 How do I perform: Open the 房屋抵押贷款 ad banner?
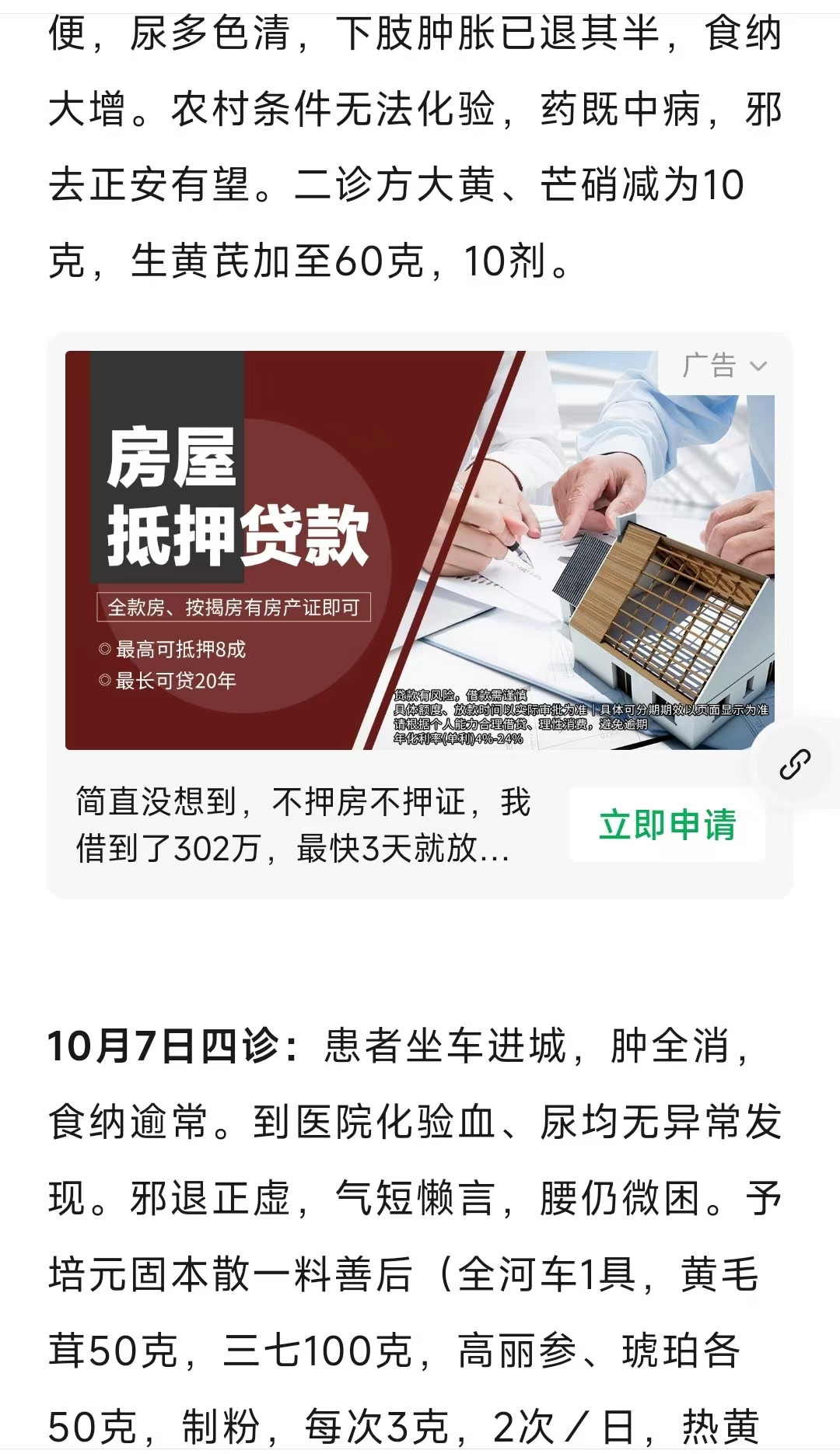pyautogui.click(x=420, y=550)
